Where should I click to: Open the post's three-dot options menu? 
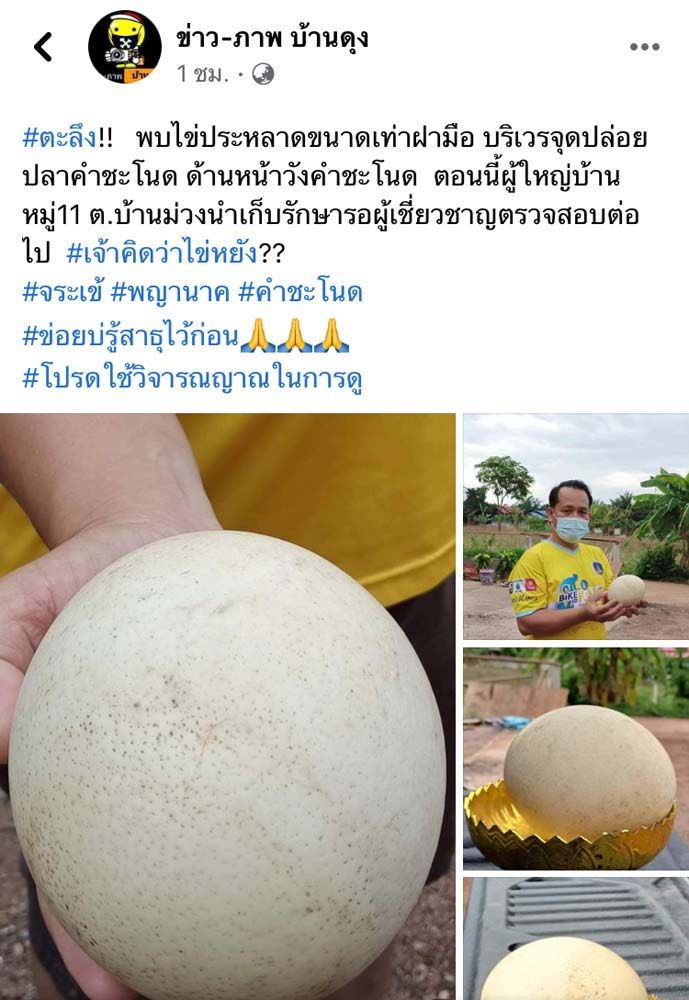(644, 47)
